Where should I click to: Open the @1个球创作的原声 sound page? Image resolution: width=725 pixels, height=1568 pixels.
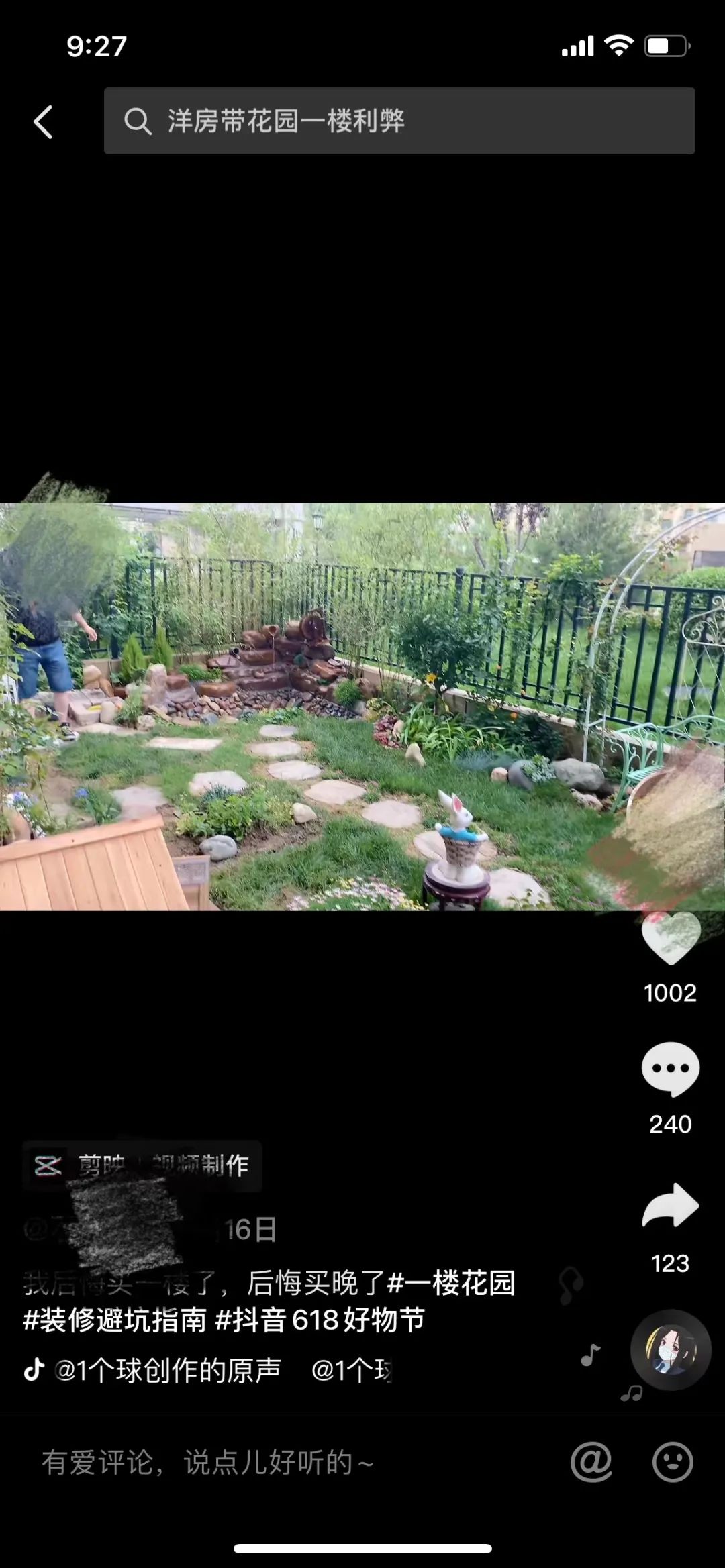tap(168, 1370)
